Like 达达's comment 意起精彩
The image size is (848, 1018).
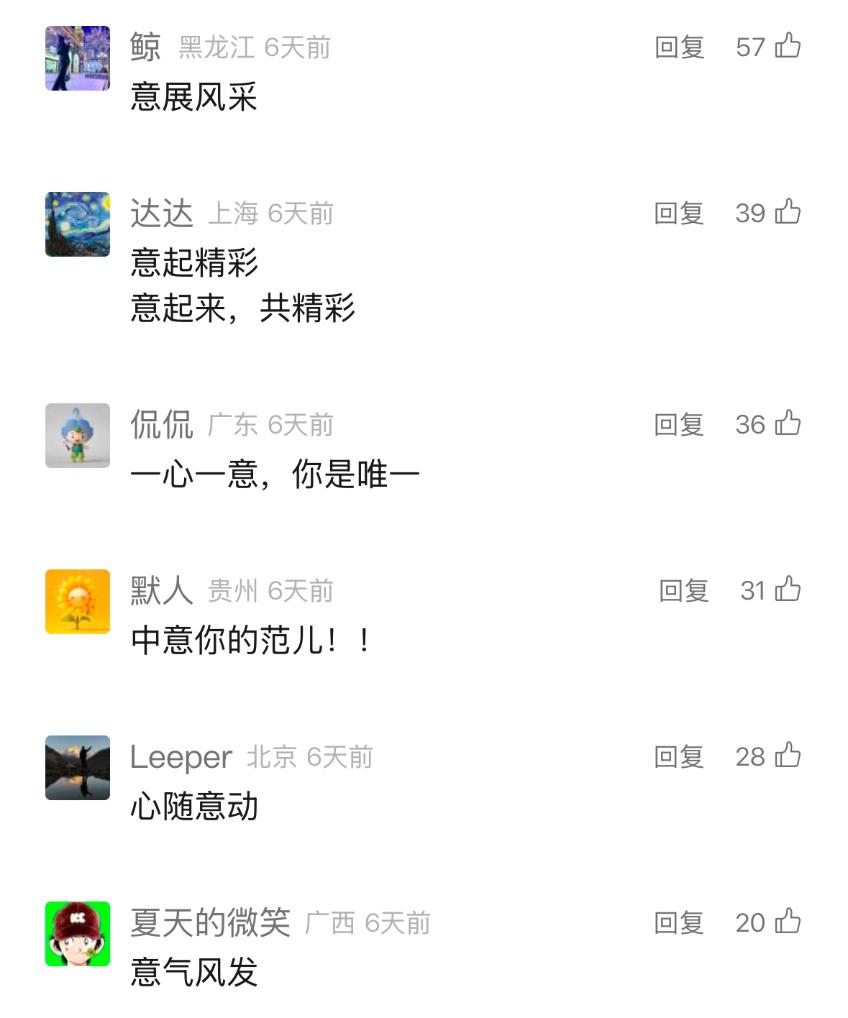point(788,212)
